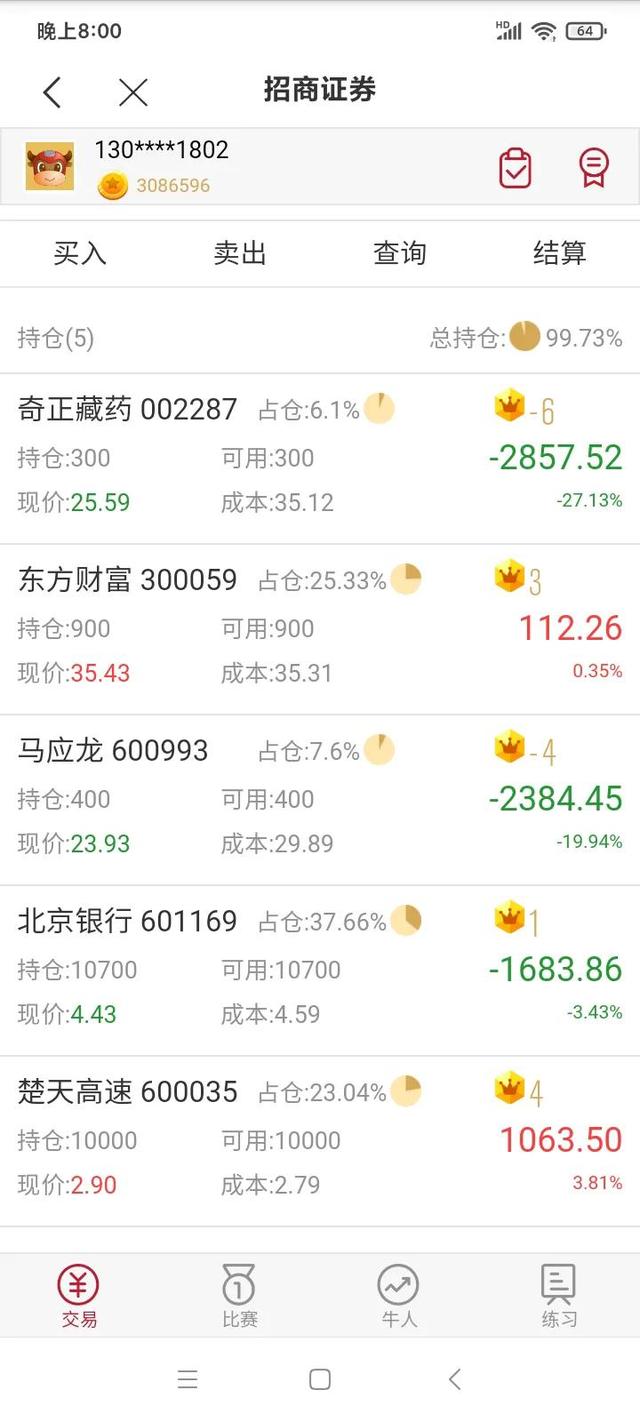View the 马应龙 600993 position

tap(113, 751)
